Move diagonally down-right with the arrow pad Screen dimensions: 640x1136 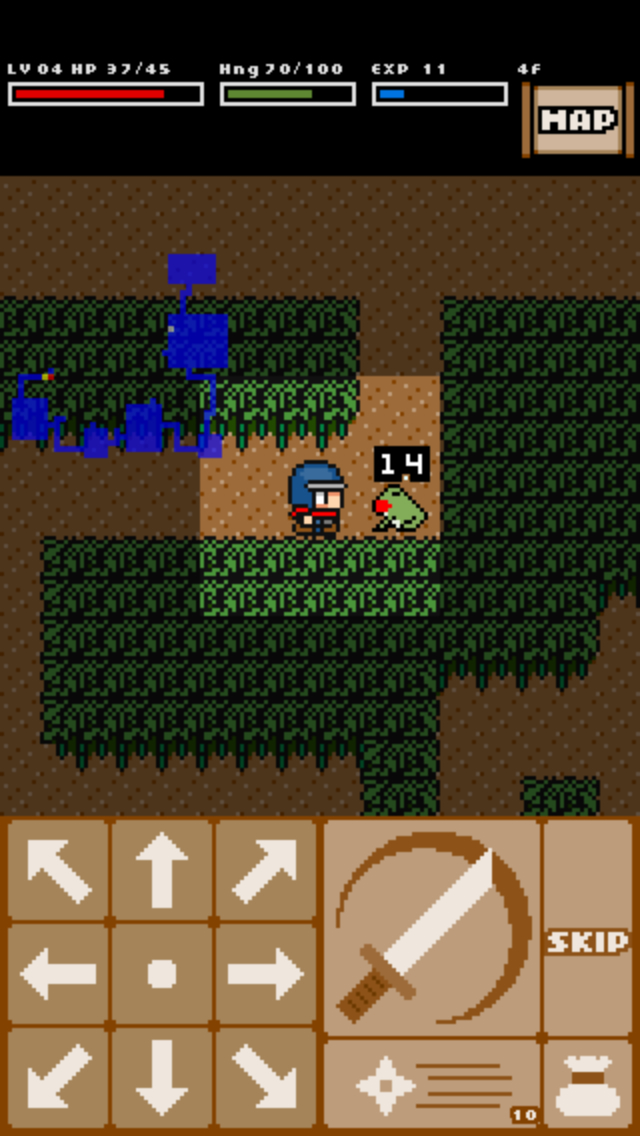pos(265,1077)
